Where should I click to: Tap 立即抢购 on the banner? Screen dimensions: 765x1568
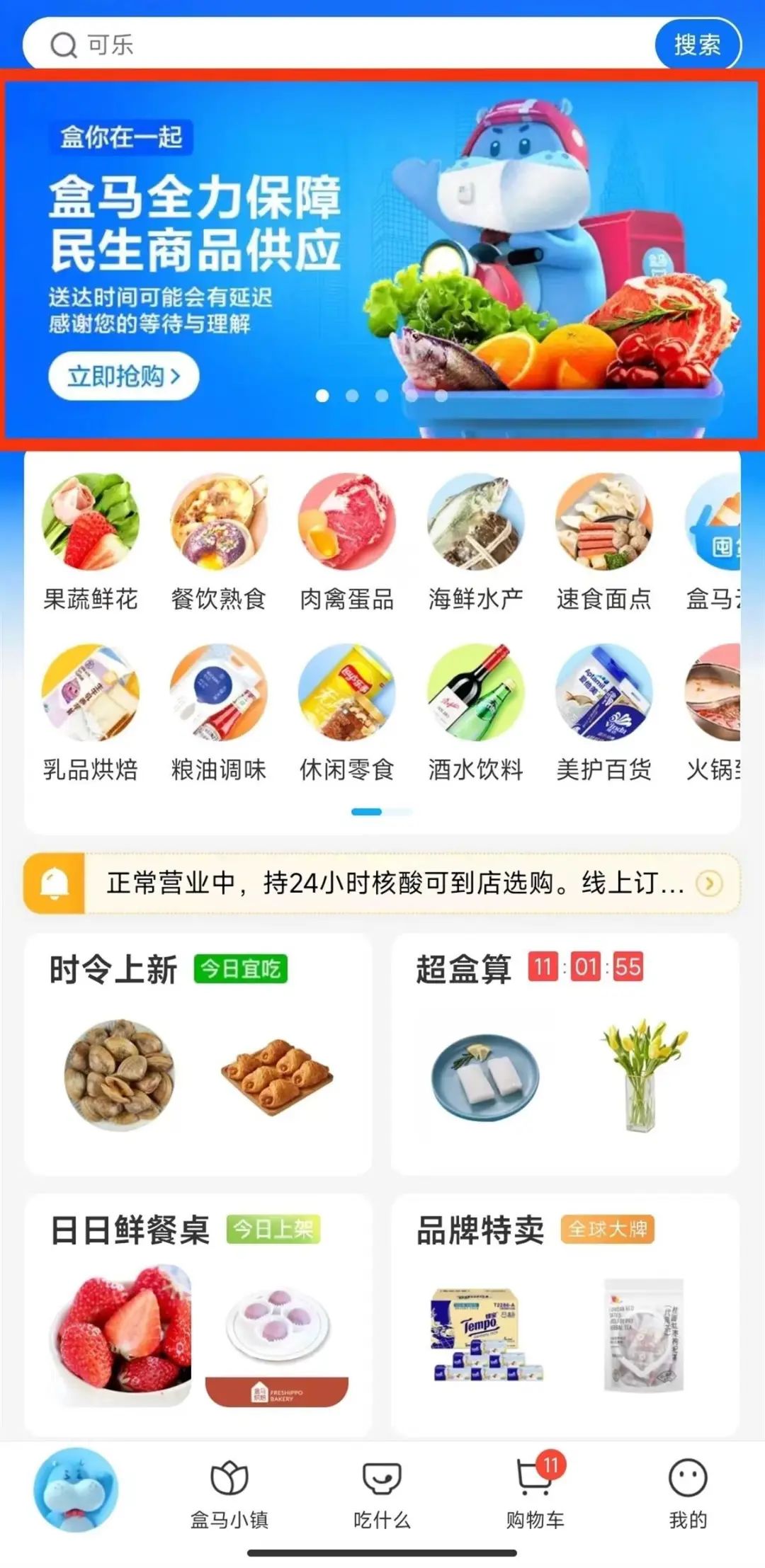coord(123,376)
